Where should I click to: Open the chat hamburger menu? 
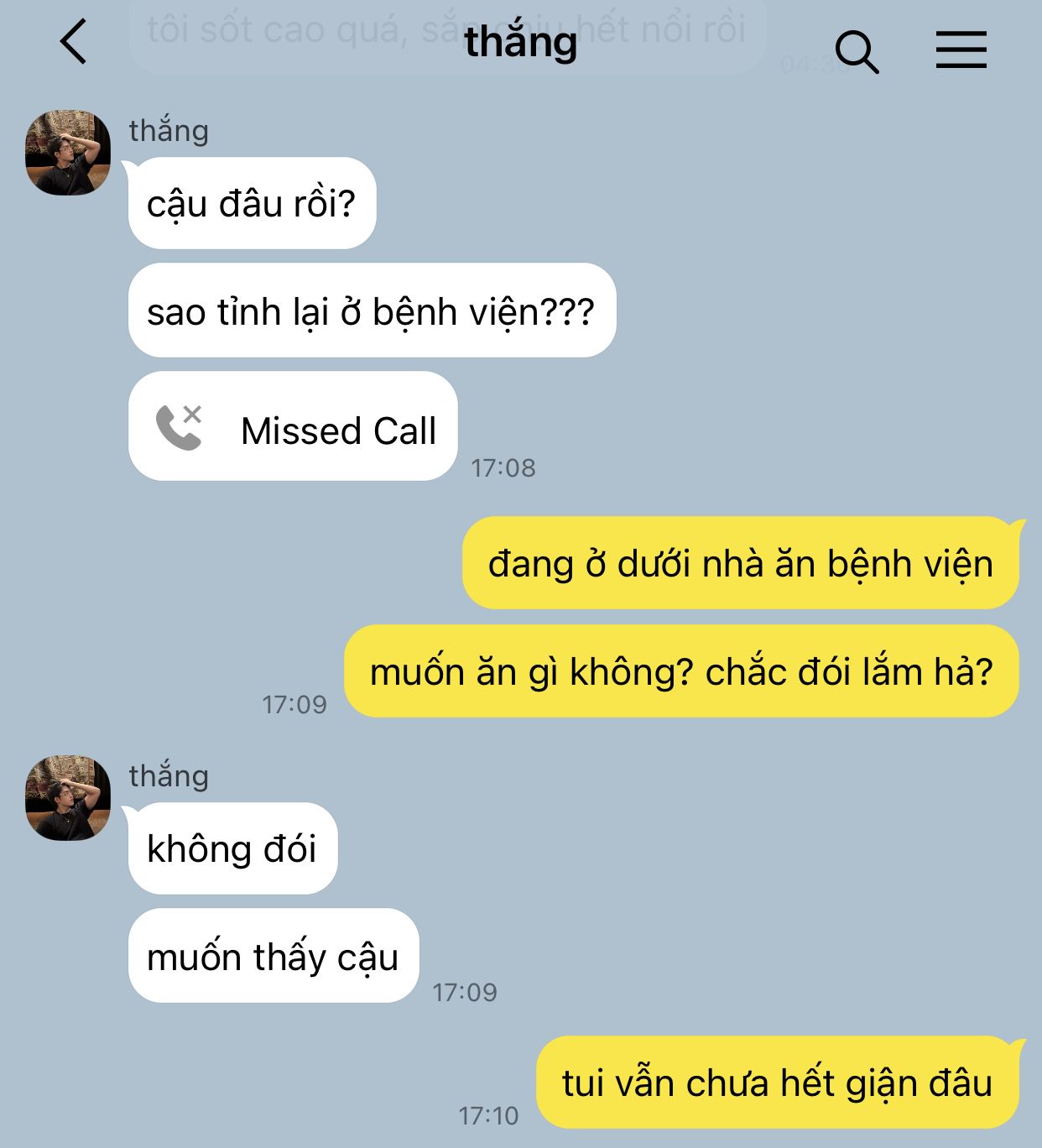[961, 50]
